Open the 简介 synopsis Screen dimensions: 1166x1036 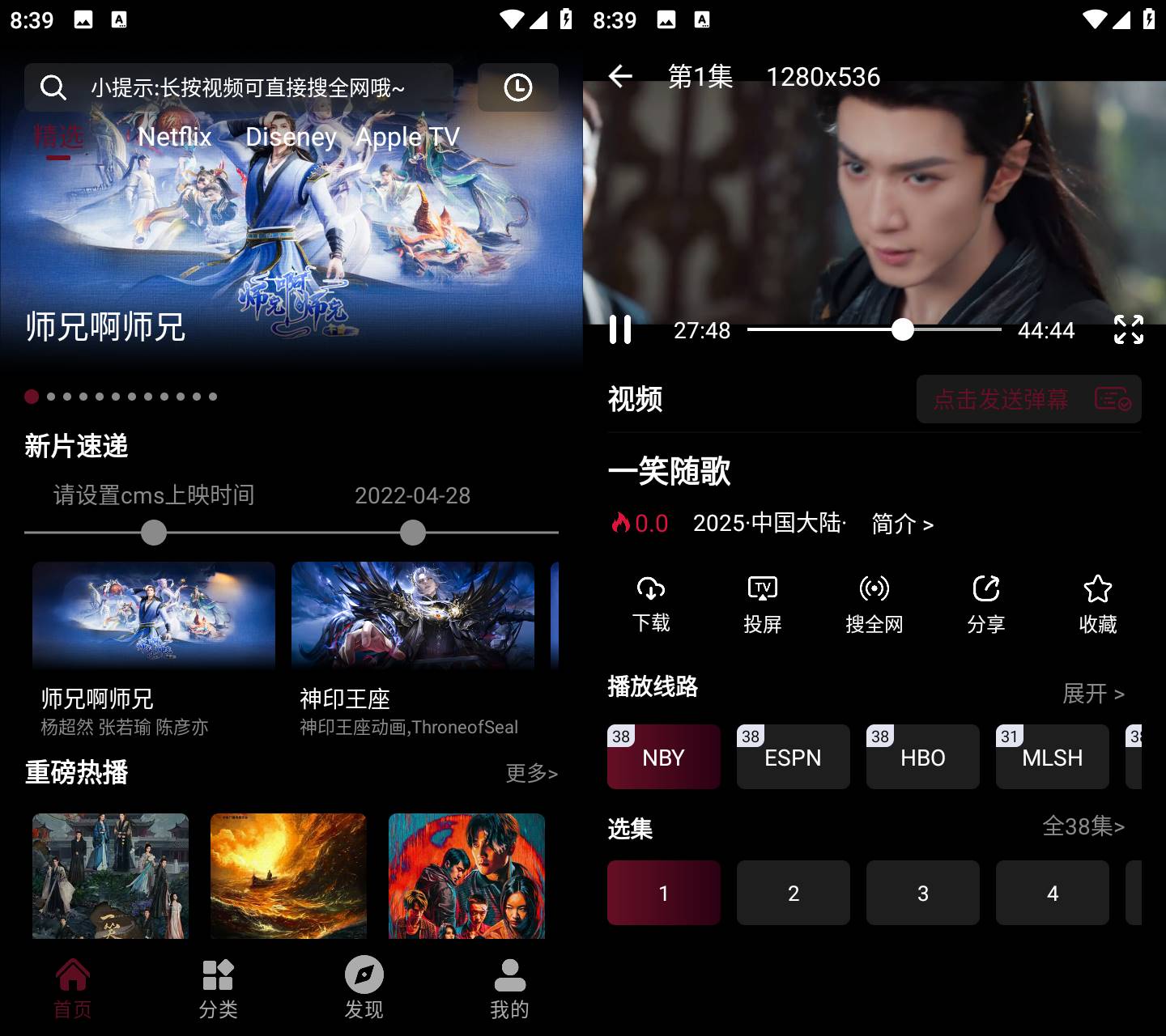pos(902,524)
